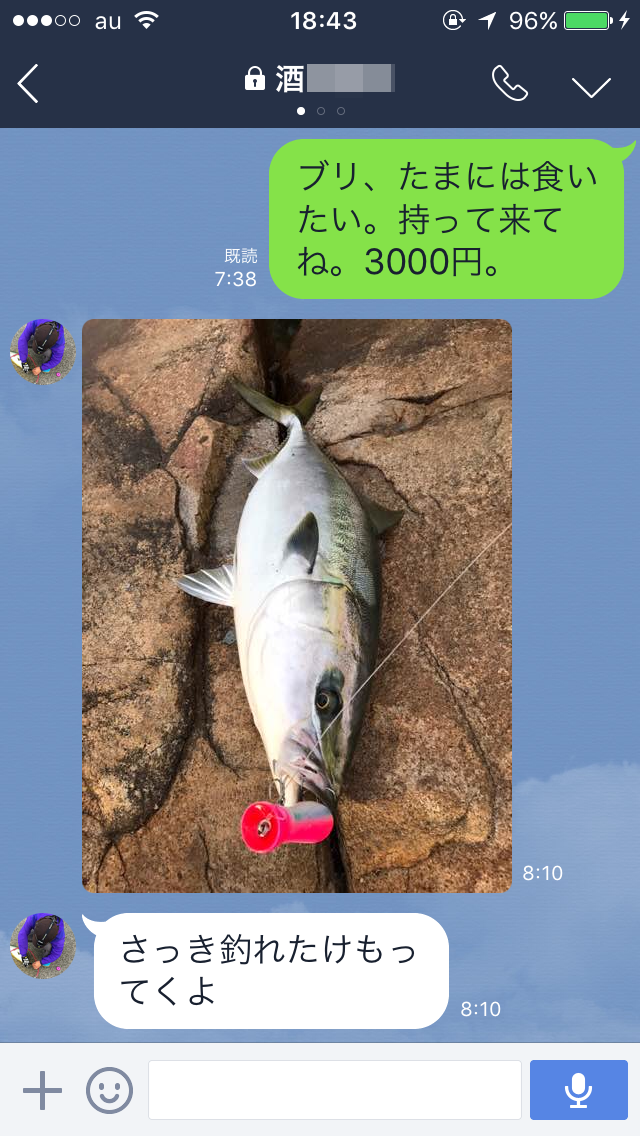The width and height of the screenshot is (640, 1136).
Task: Open the sender's avatar beside the fish photo
Action: [43, 352]
